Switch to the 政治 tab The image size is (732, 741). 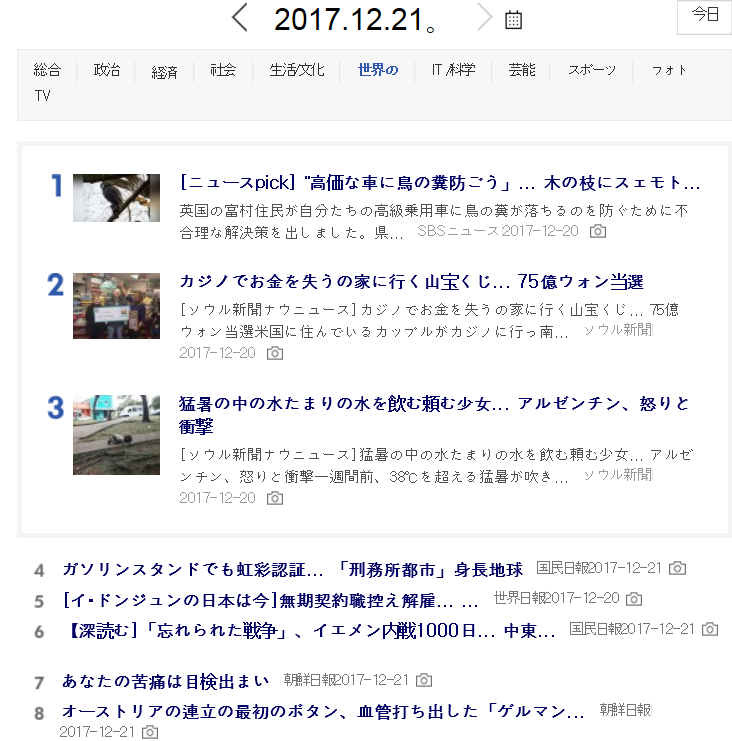(x=107, y=70)
